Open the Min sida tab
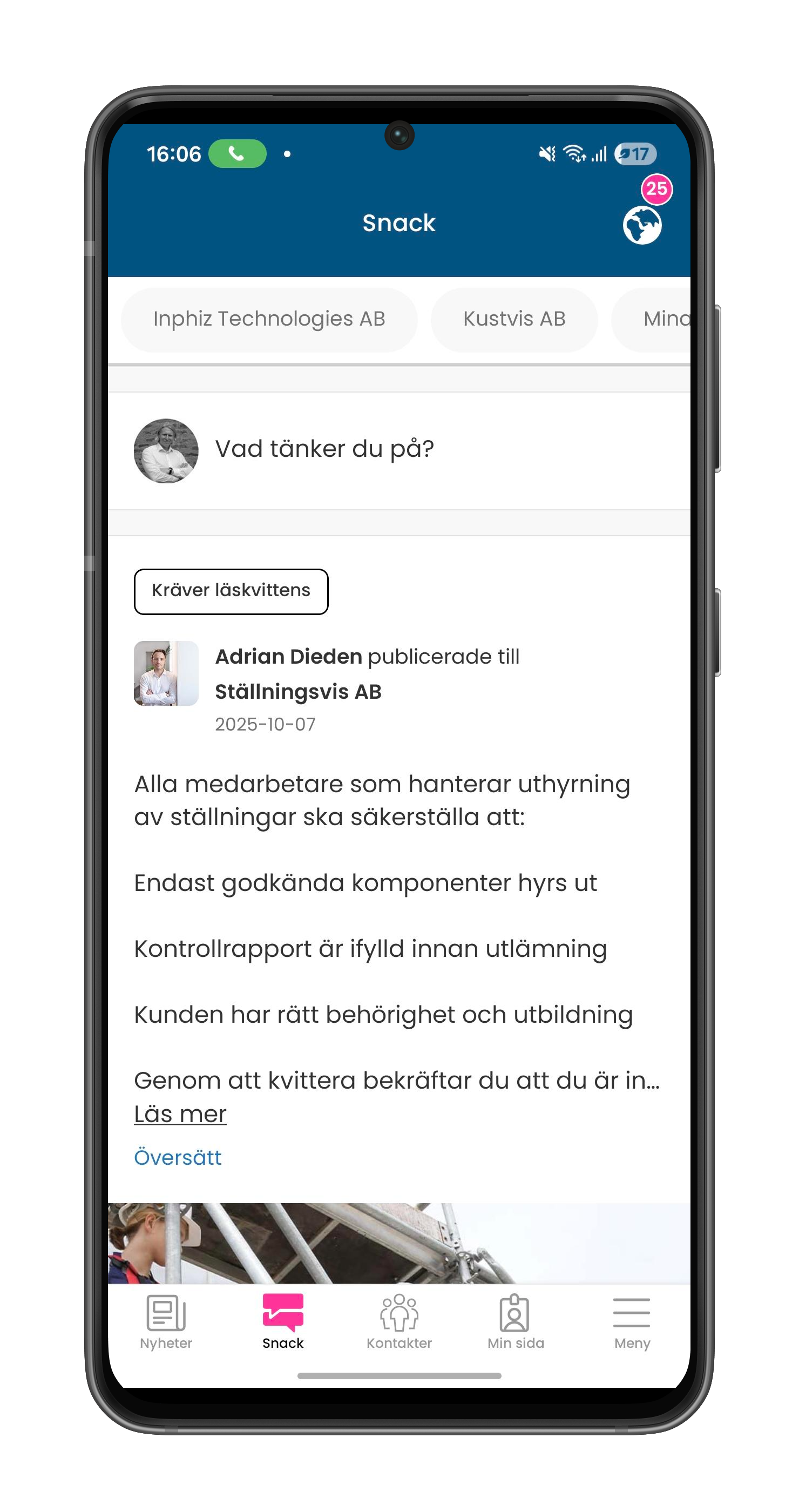This screenshot has height=1512, width=799. [x=515, y=1321]
